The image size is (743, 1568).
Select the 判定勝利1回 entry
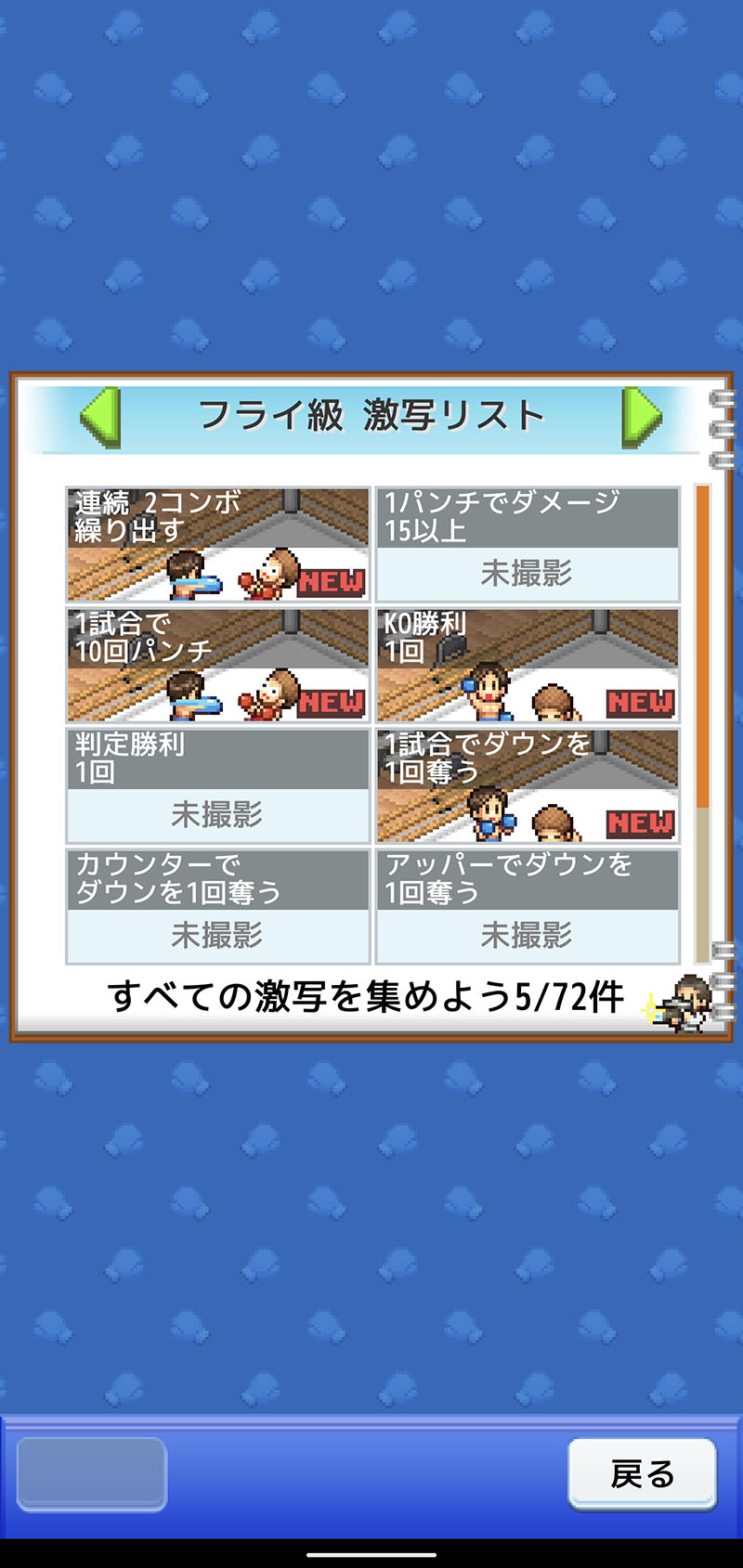pyautogui.click(x=217, y=785)
